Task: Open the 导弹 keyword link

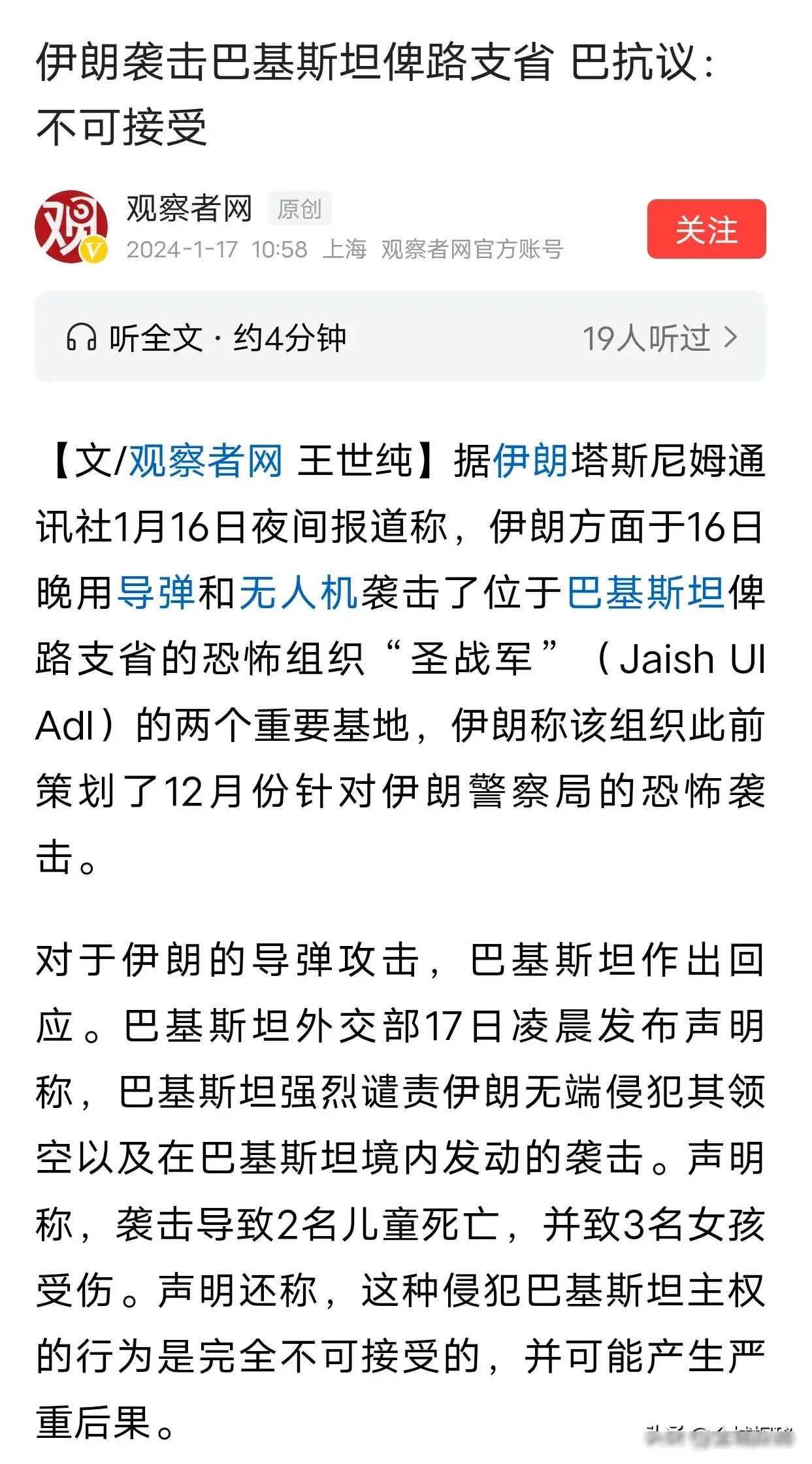Action: pos(156,593)
